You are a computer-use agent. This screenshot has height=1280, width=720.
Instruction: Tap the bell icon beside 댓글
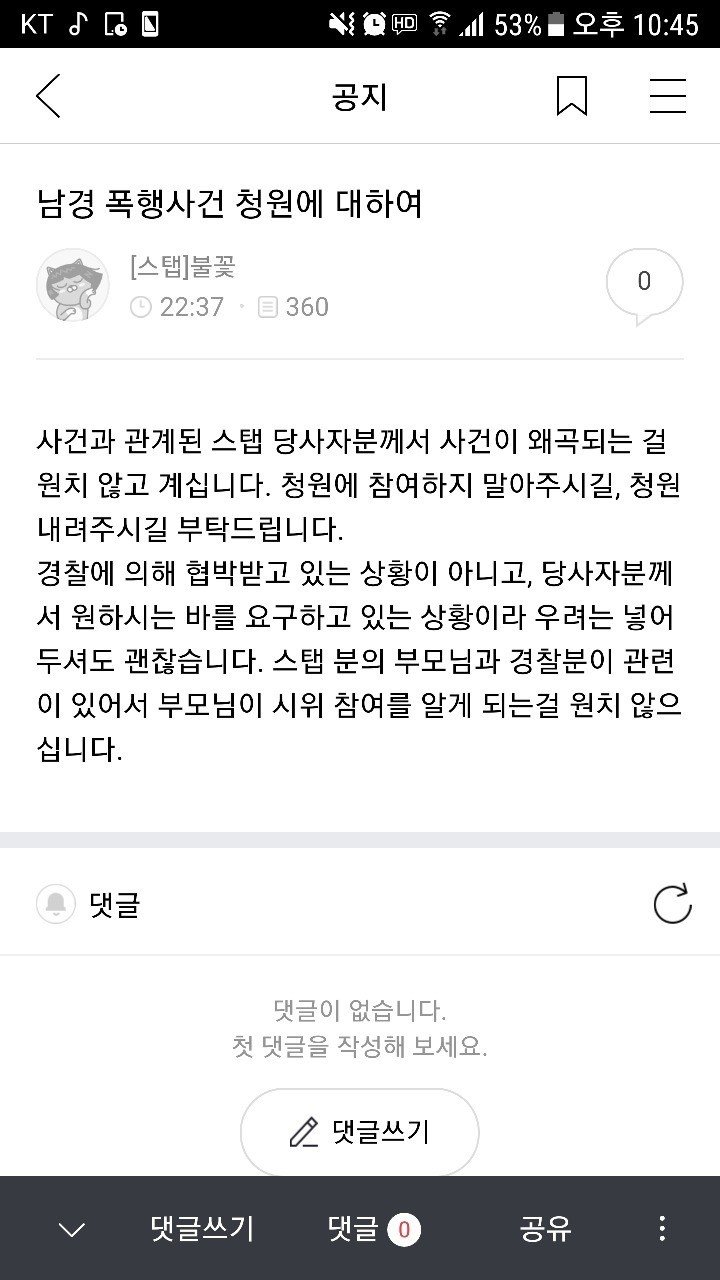coord(56,905)
